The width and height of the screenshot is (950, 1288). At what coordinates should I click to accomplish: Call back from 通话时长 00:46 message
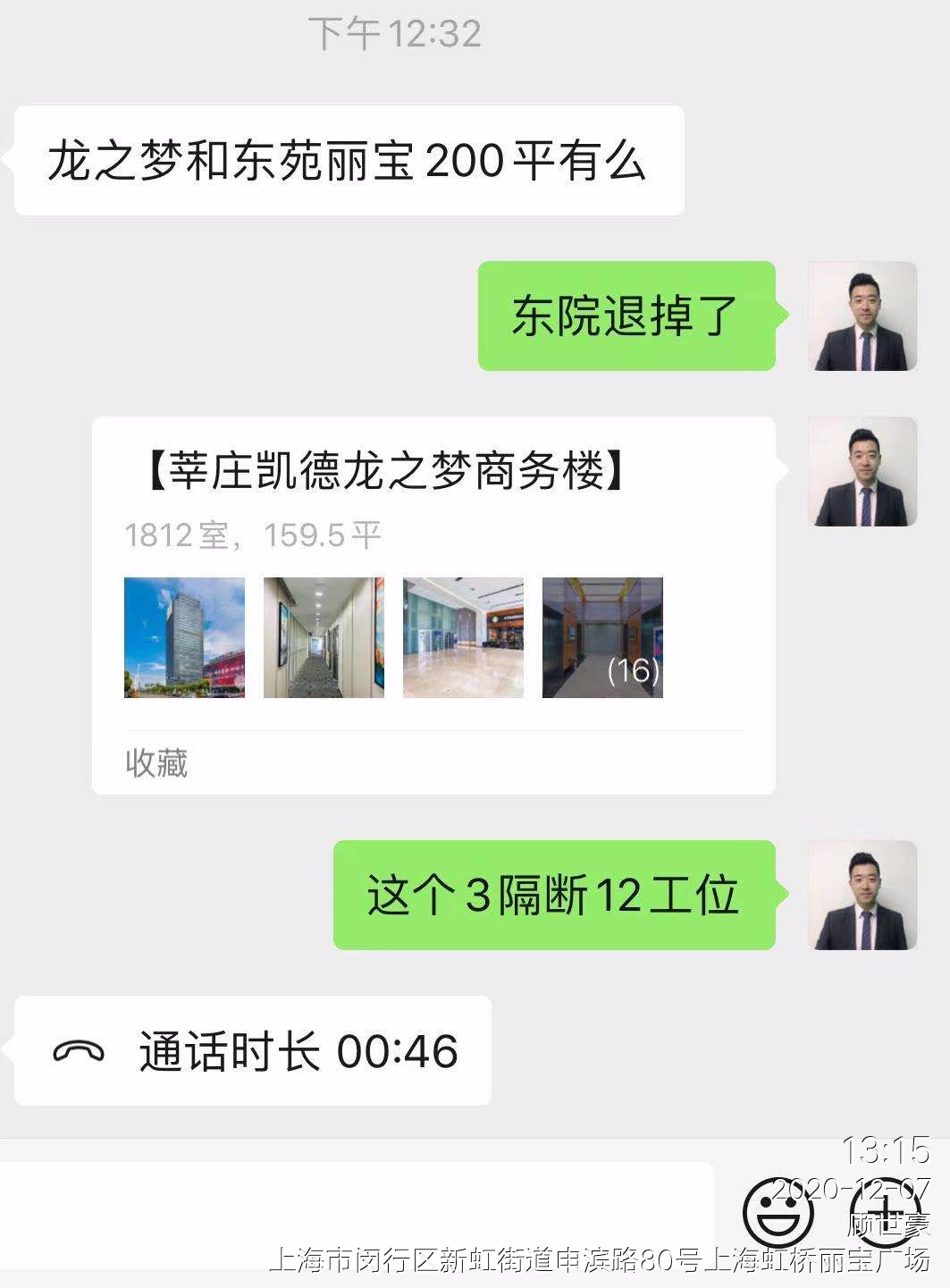point(253,1051)
